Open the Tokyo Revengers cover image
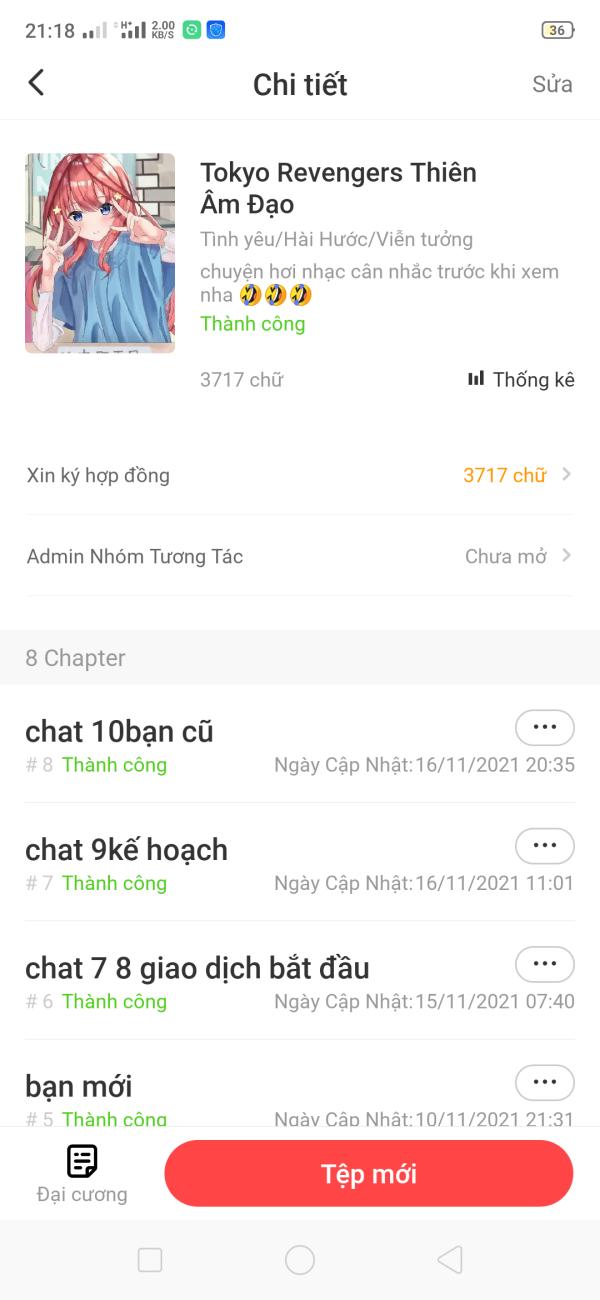The image size is (600, 1300). coord(100,253)
